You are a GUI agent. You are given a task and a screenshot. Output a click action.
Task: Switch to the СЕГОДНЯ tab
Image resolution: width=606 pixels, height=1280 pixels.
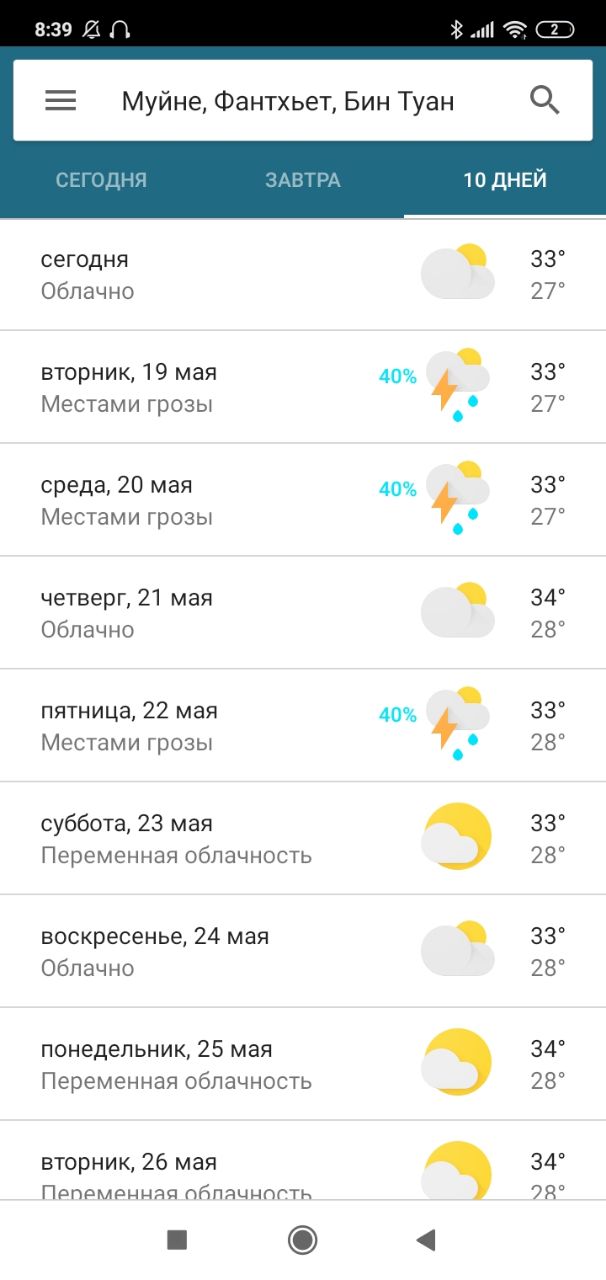pyautogui.click(x=101, y=181)
